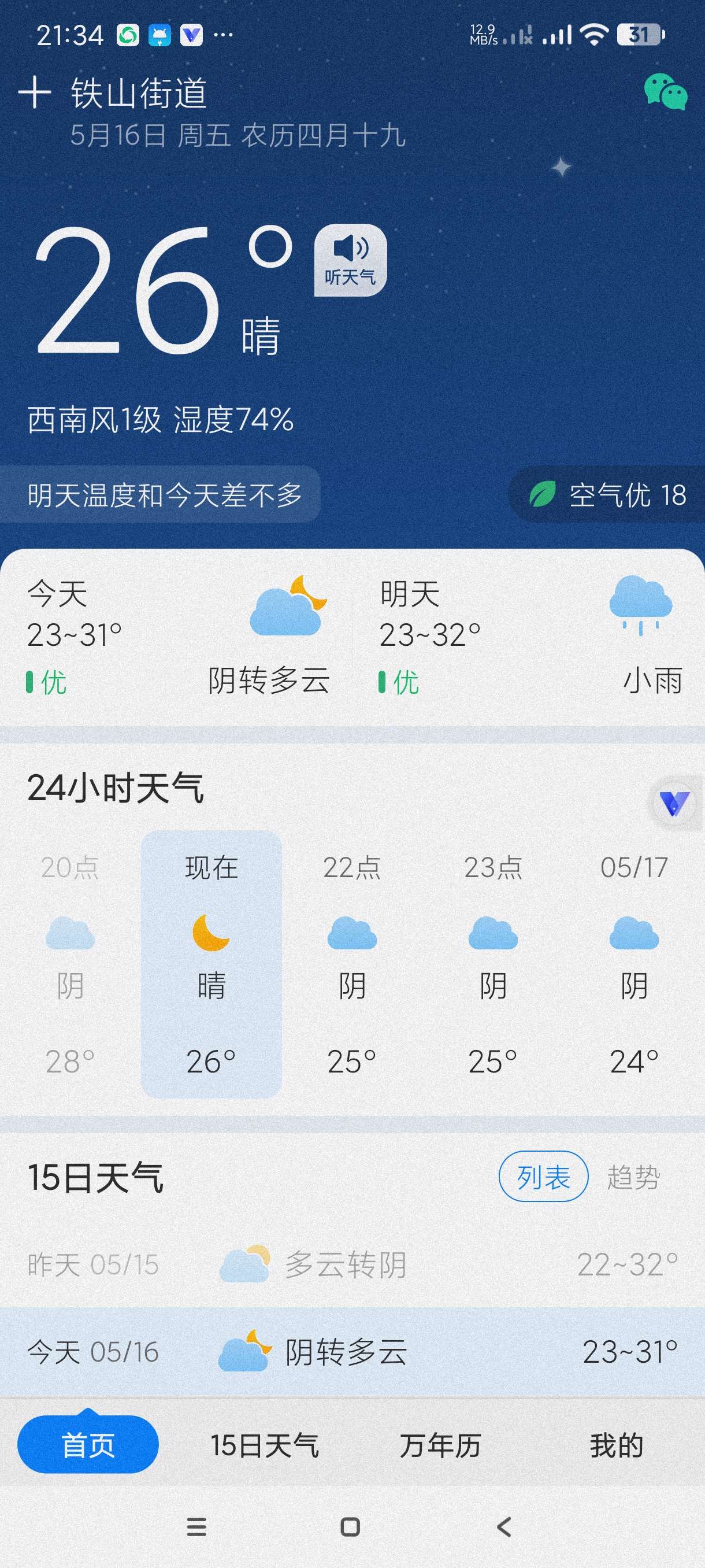
Task: Switch to the 15日天气 tab
Action: 265,1444
